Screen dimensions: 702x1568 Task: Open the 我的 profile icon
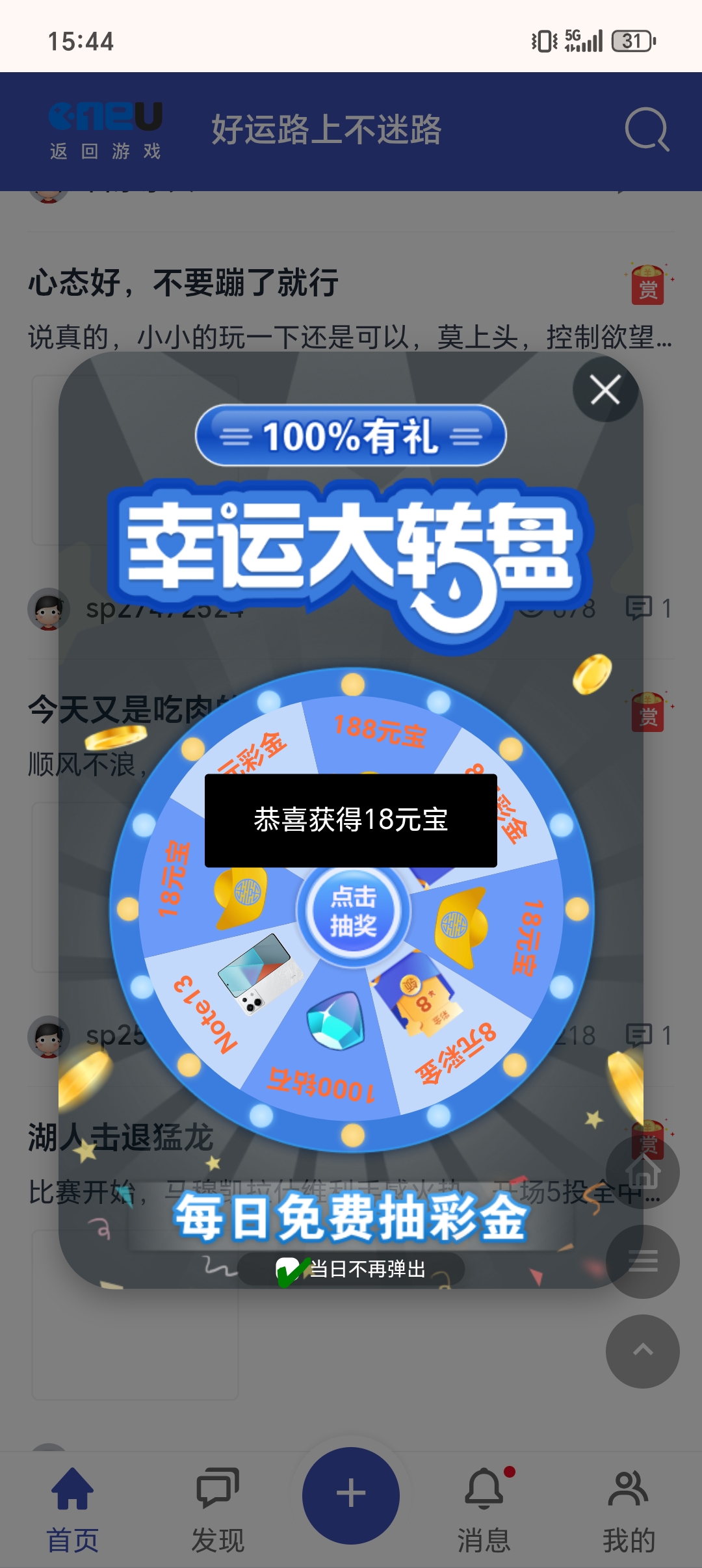[628, 1489]
